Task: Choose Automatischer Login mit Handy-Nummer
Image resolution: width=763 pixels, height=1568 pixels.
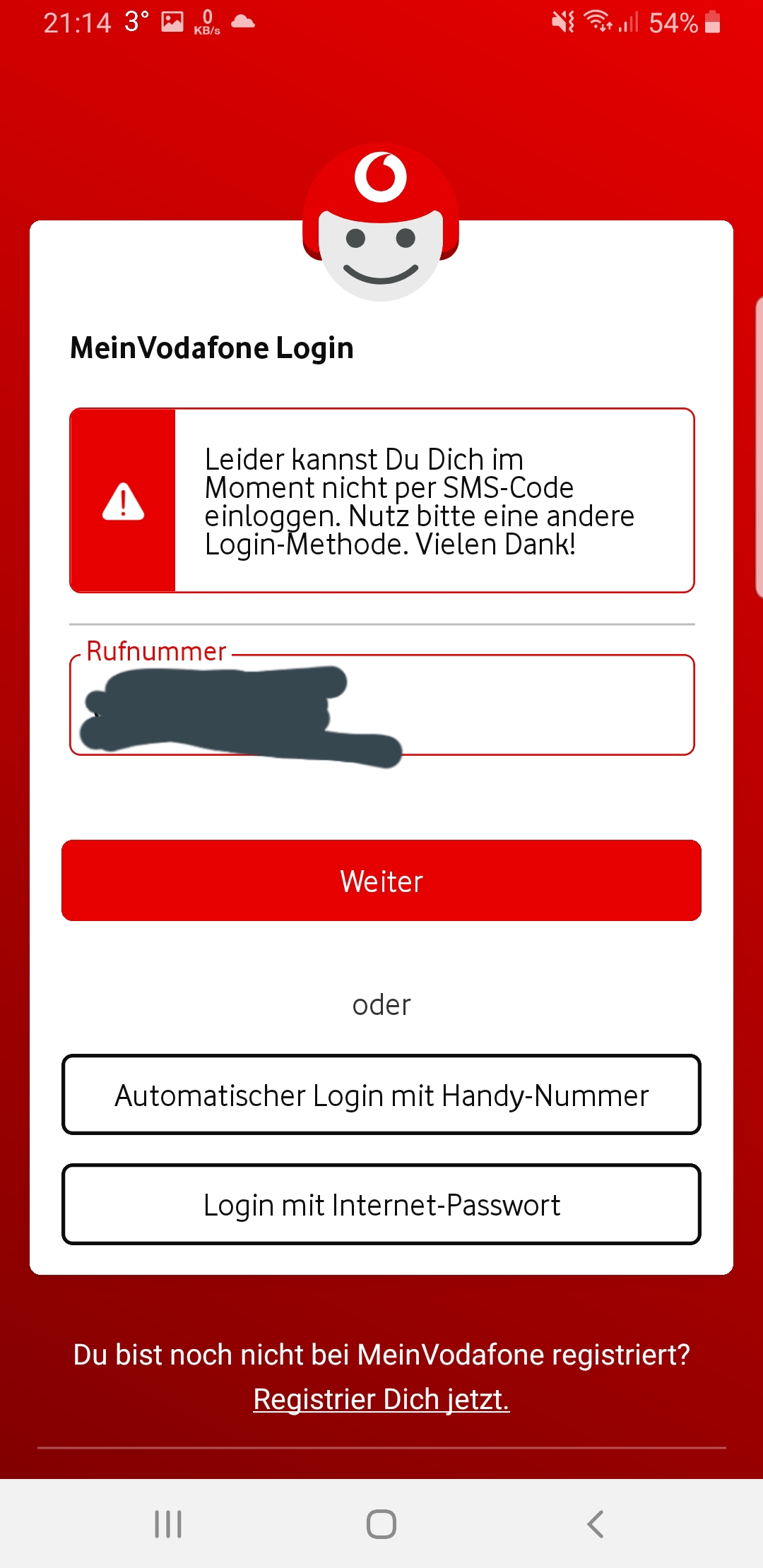Action: [x=381, y=1095]
